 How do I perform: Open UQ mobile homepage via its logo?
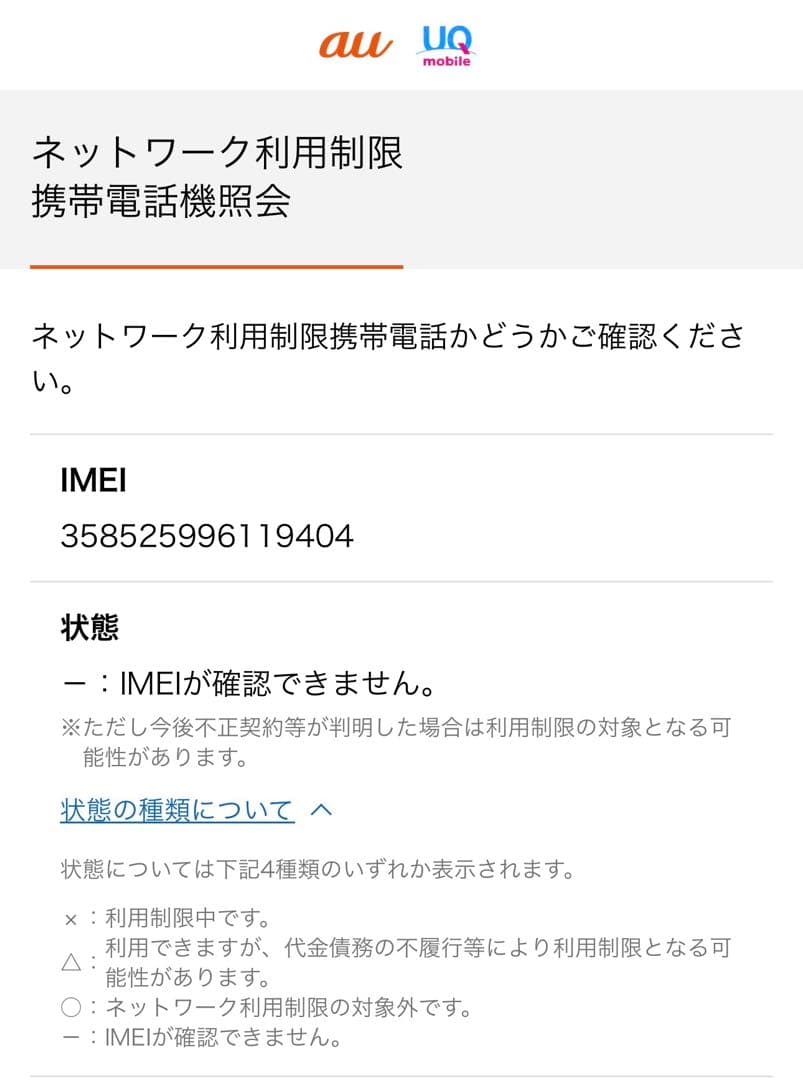pyautogui.click(x=446, y=45)
